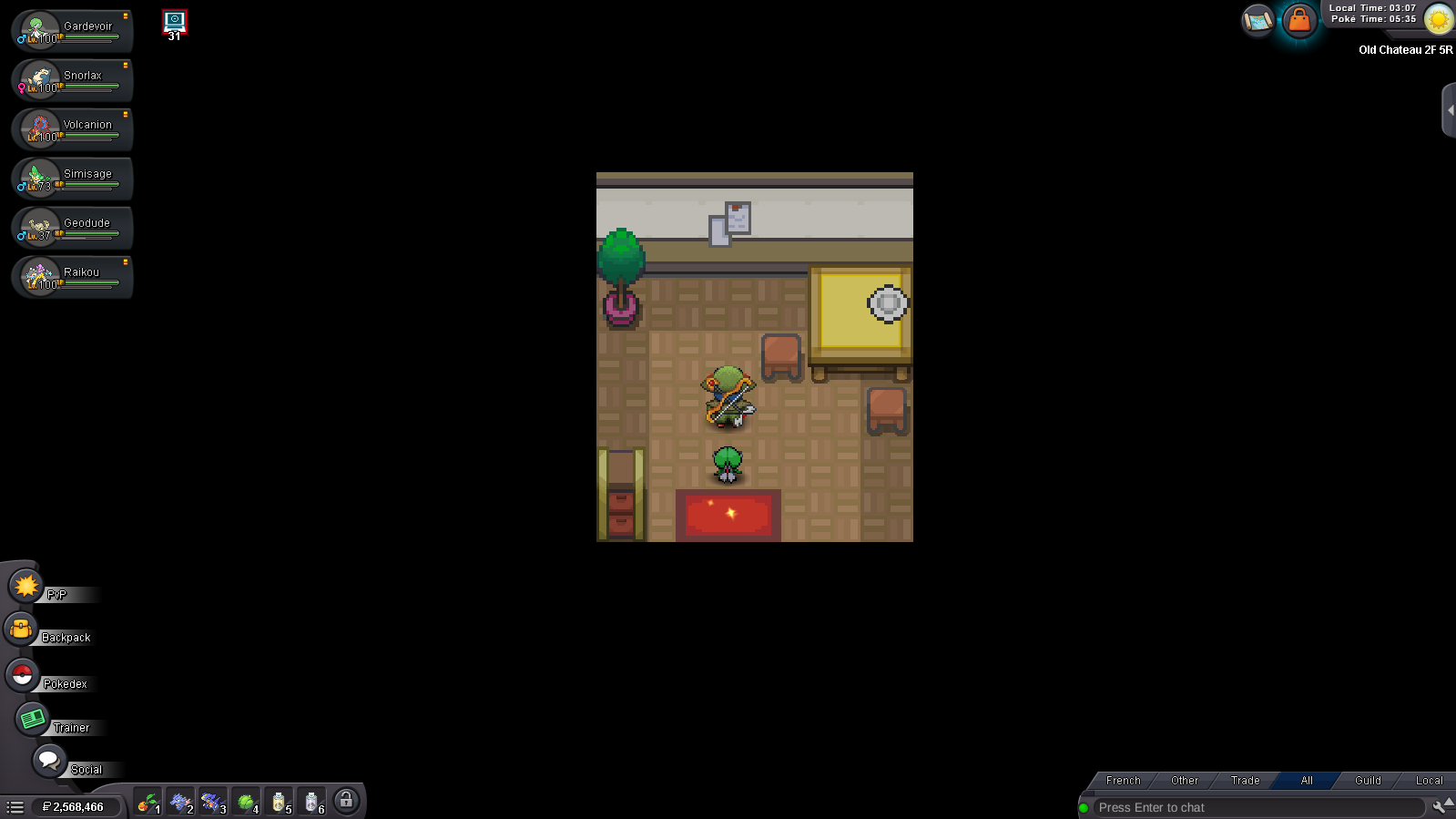
Task: Open the Social menu
Action: tap(49, 760)
